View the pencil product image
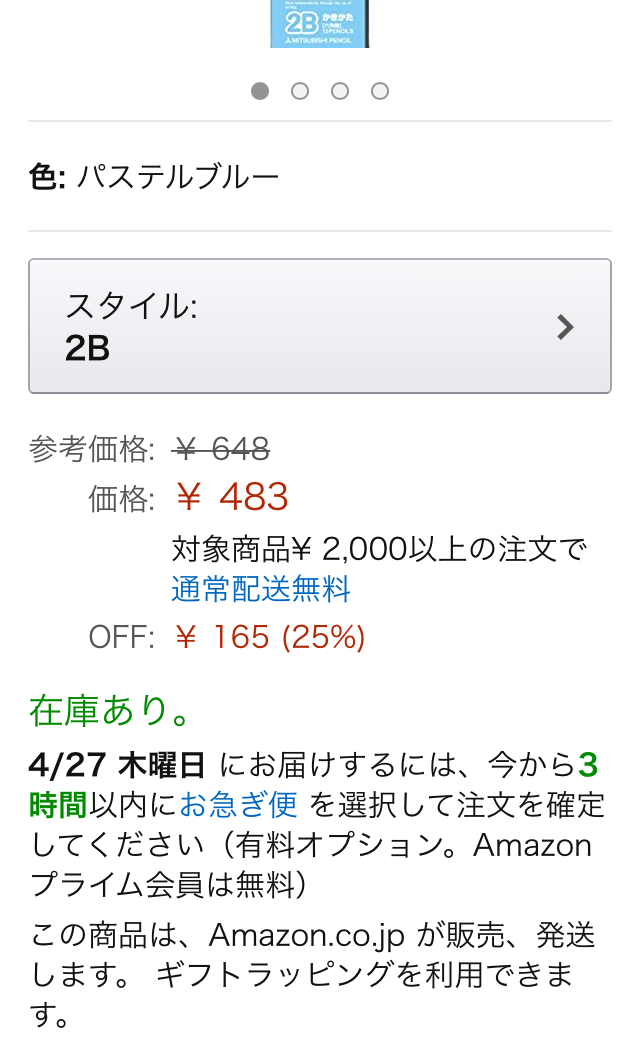 pyautogui.click(x=319, y=23)
